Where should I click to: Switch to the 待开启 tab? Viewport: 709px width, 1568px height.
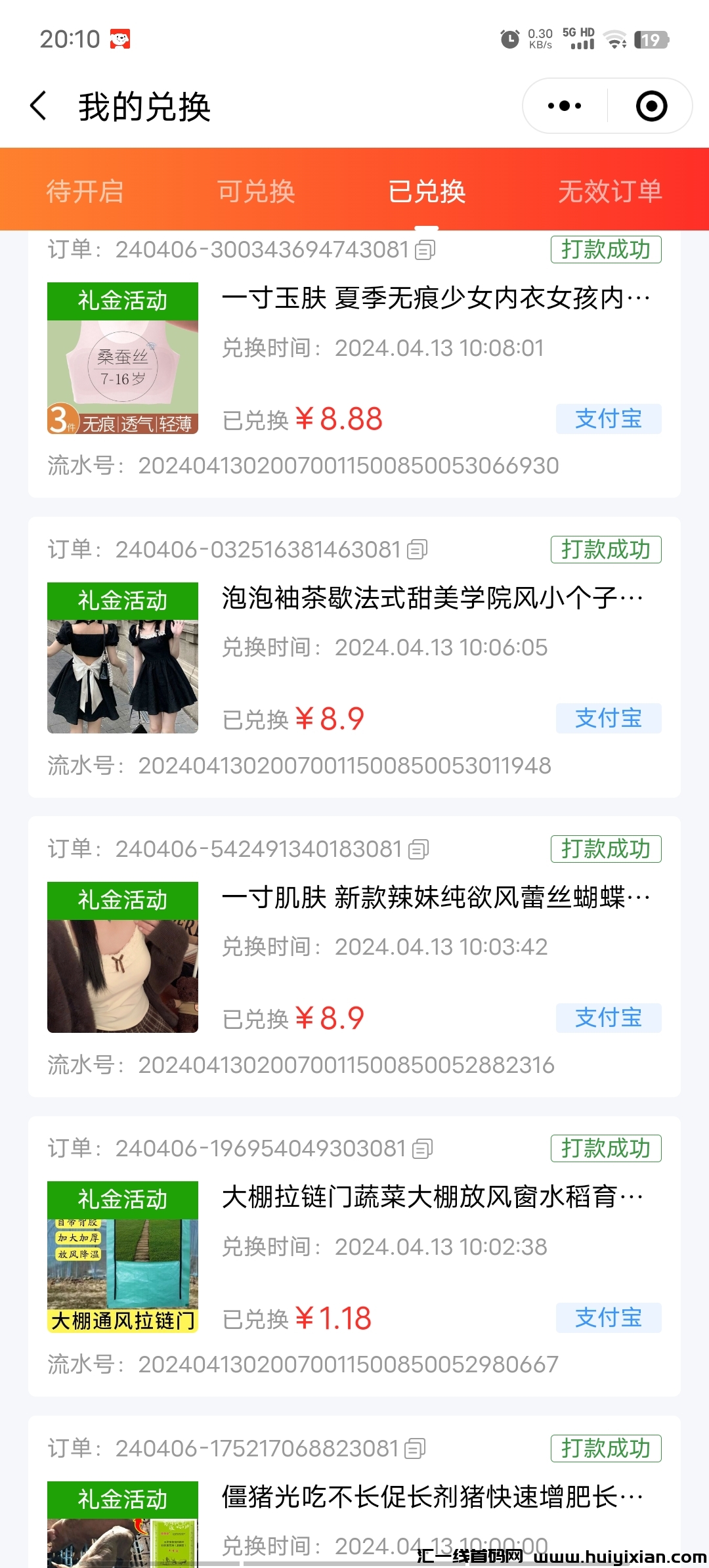[x=85, y=192]
